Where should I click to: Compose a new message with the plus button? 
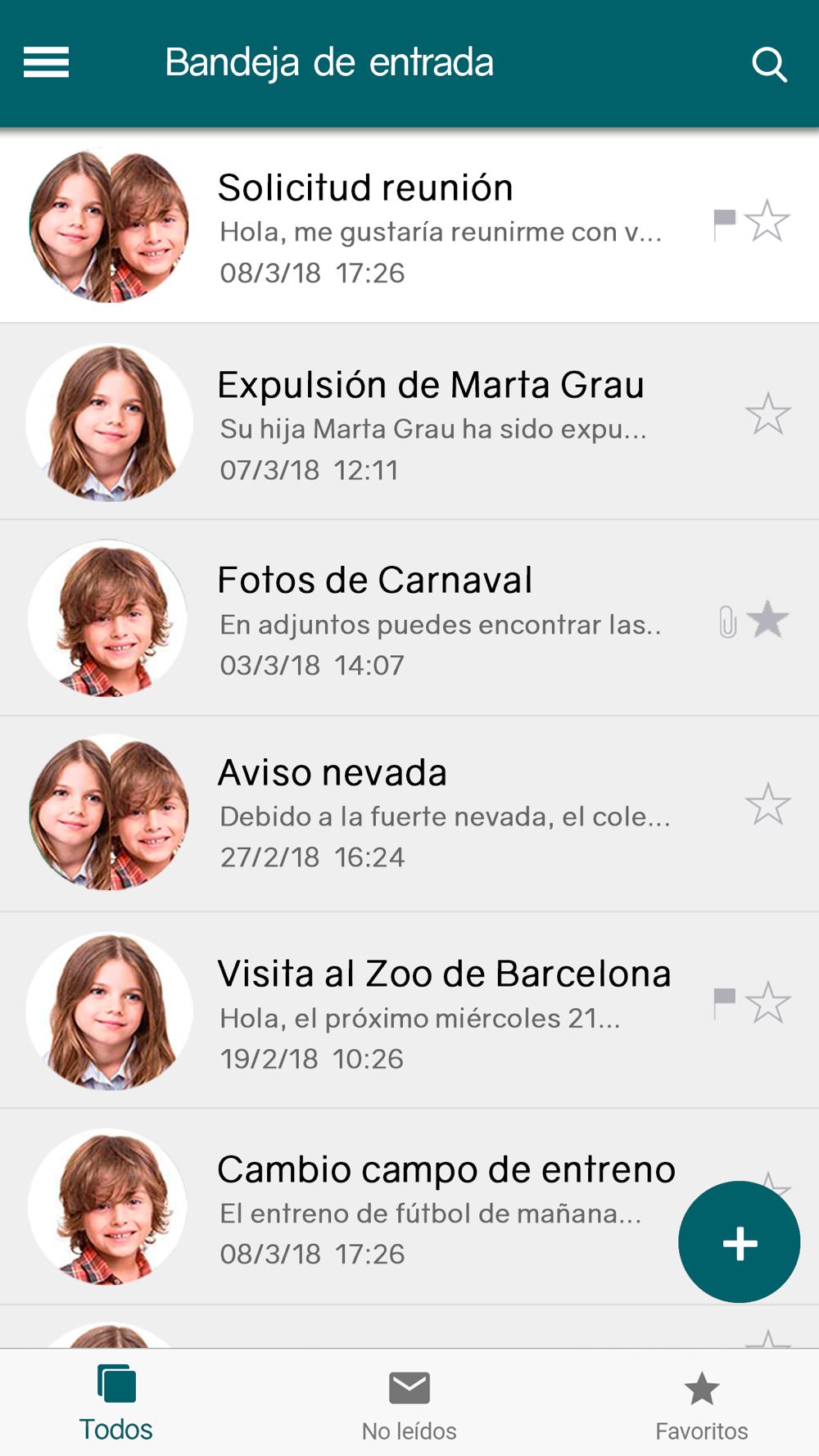coord(739,1242)
